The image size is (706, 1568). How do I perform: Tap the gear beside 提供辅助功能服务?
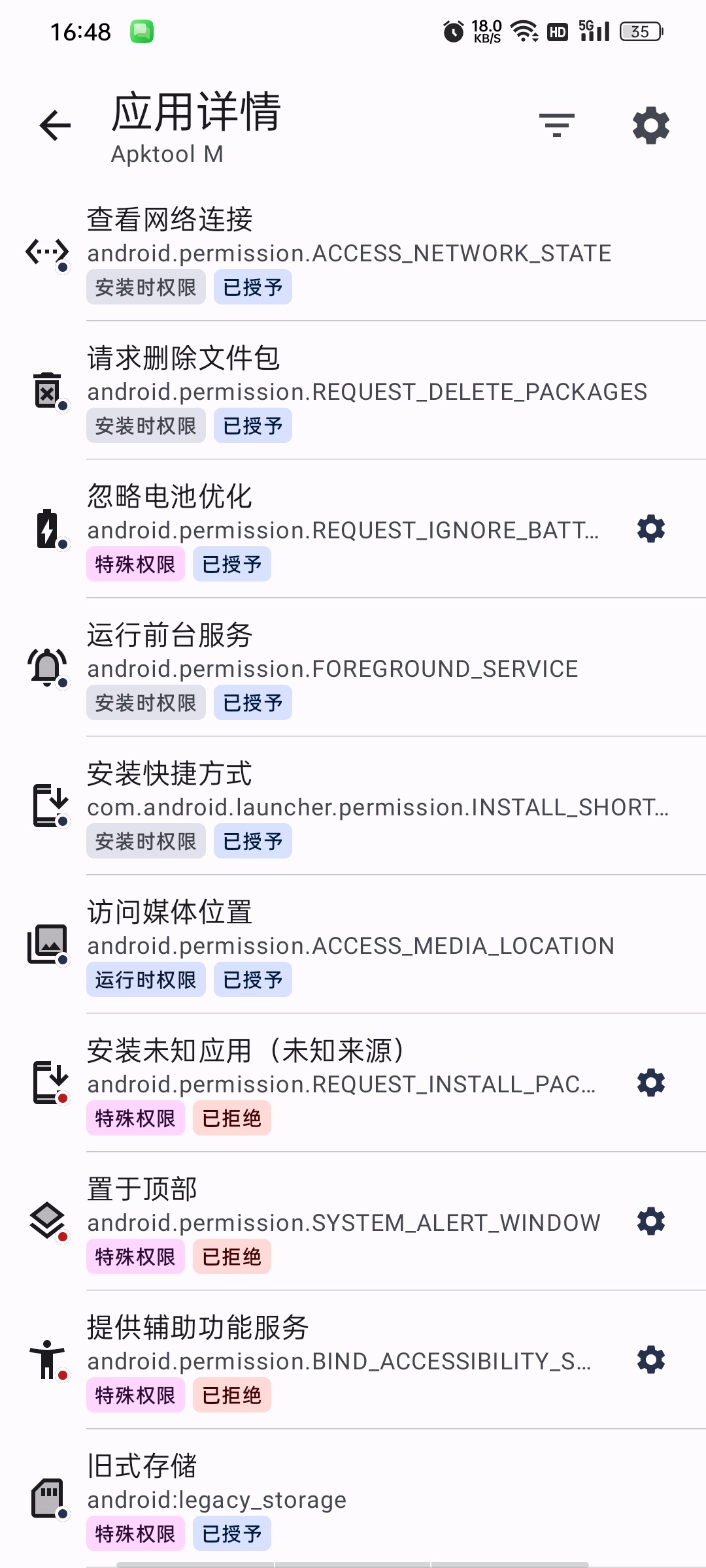pos(651,1360)
